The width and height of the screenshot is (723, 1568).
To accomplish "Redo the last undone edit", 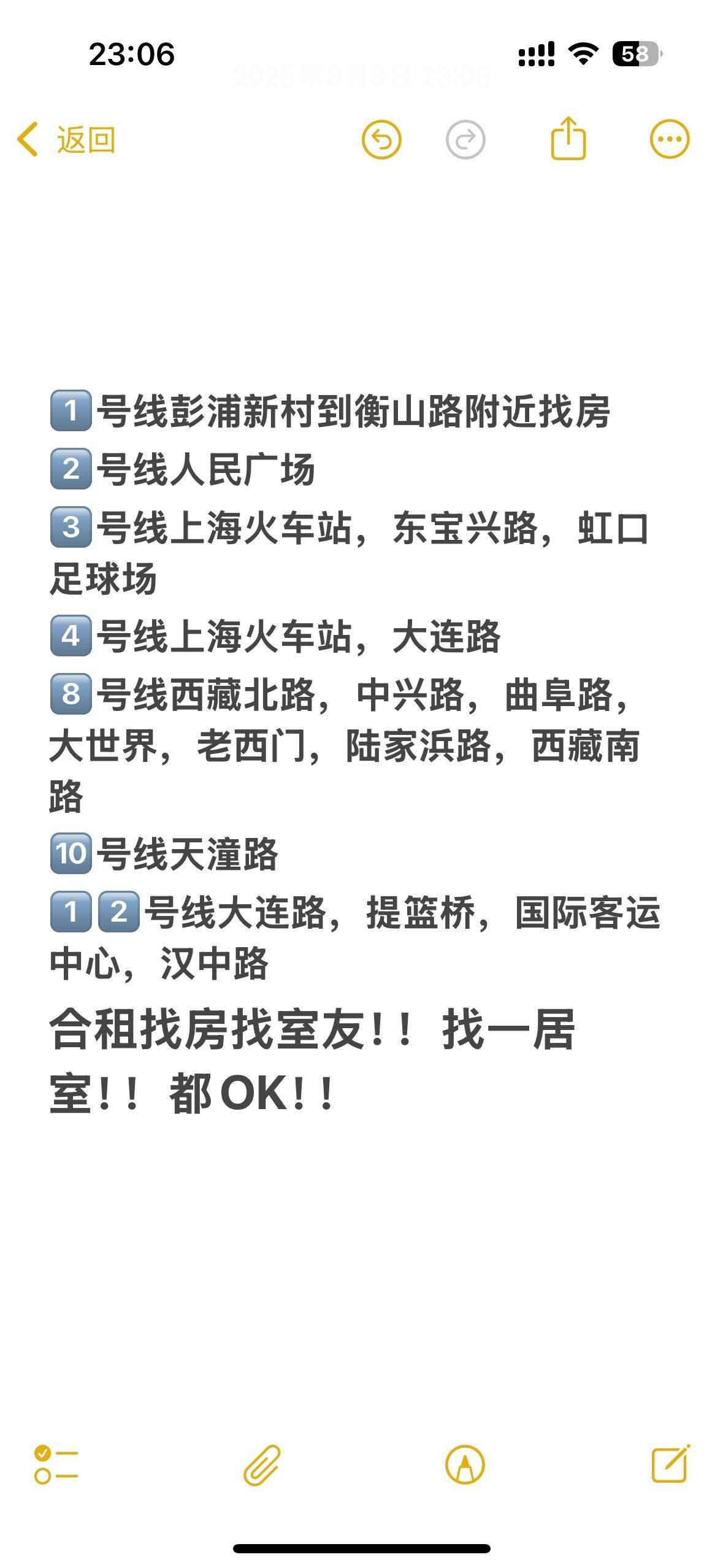I will coord(465,140).
